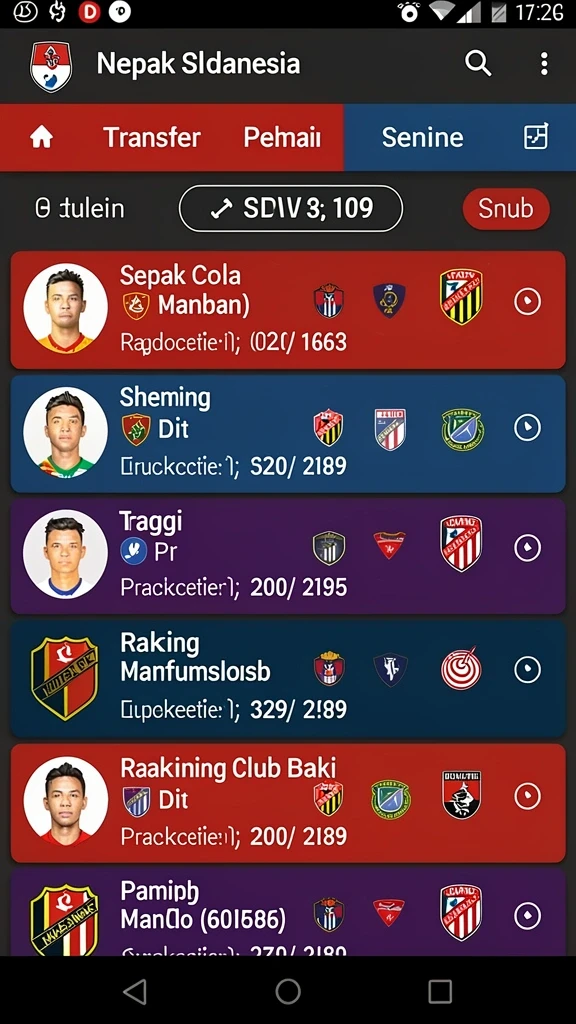Open the Traggi player card
This screenshot has height=1024, width=576.
point(288,556)
